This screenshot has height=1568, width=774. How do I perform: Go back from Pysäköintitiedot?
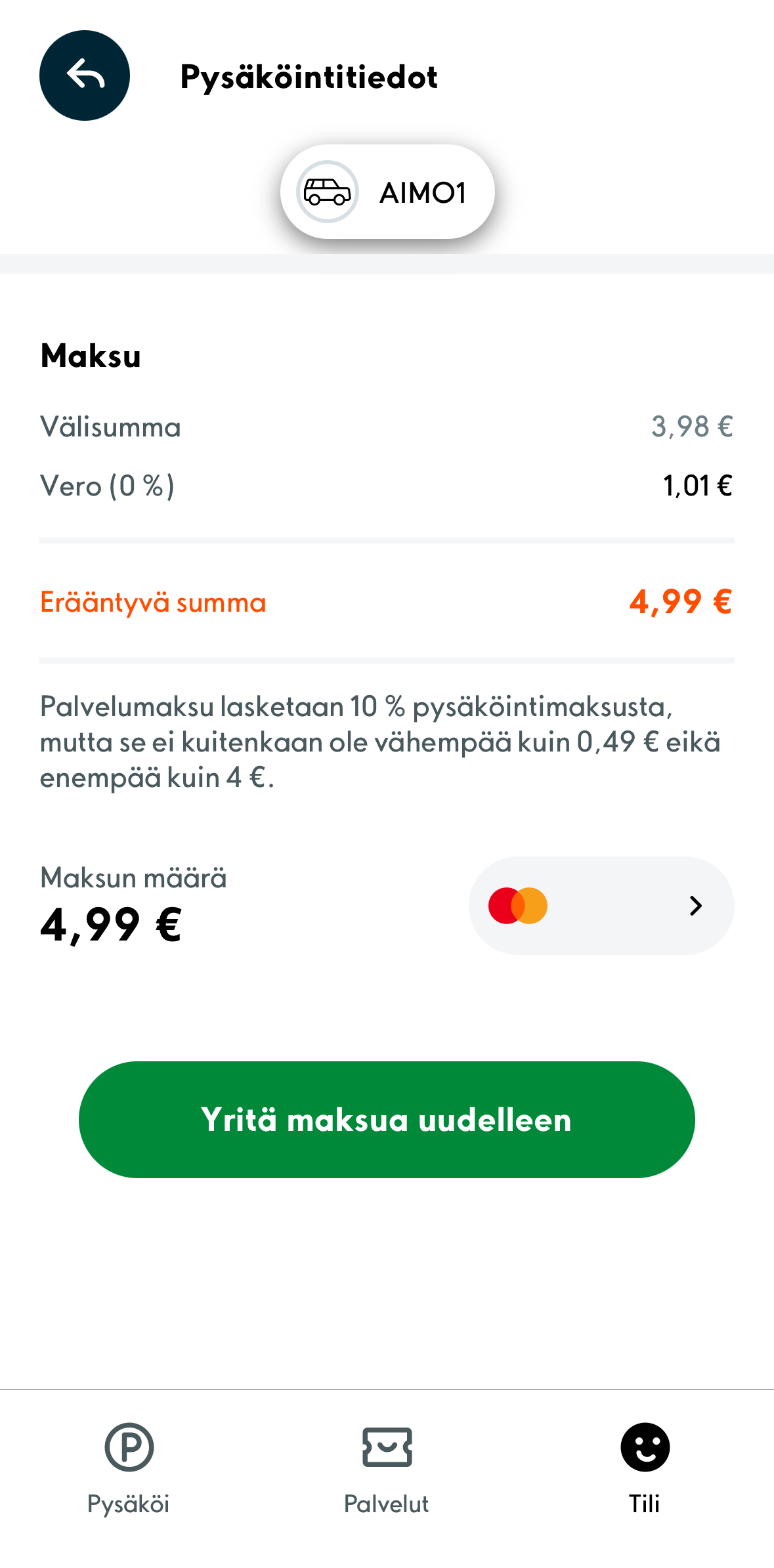(x=85, y=75)
